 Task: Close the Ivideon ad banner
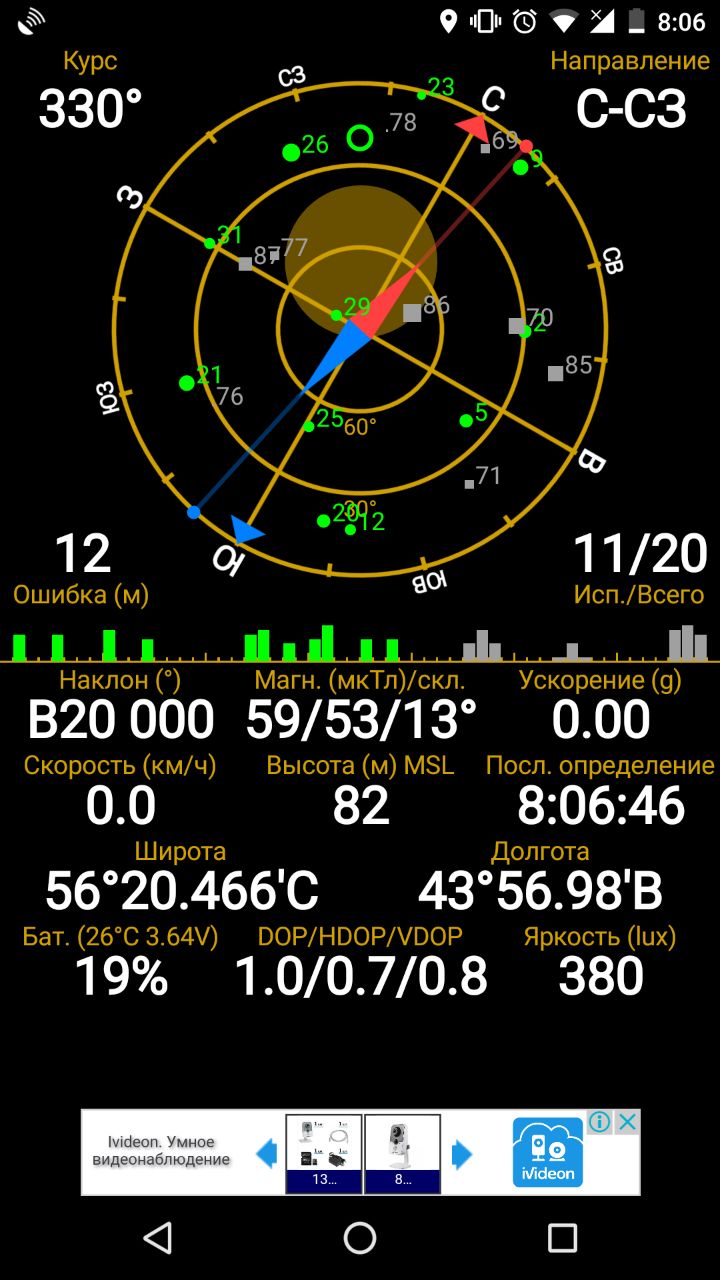[627, 1122]
